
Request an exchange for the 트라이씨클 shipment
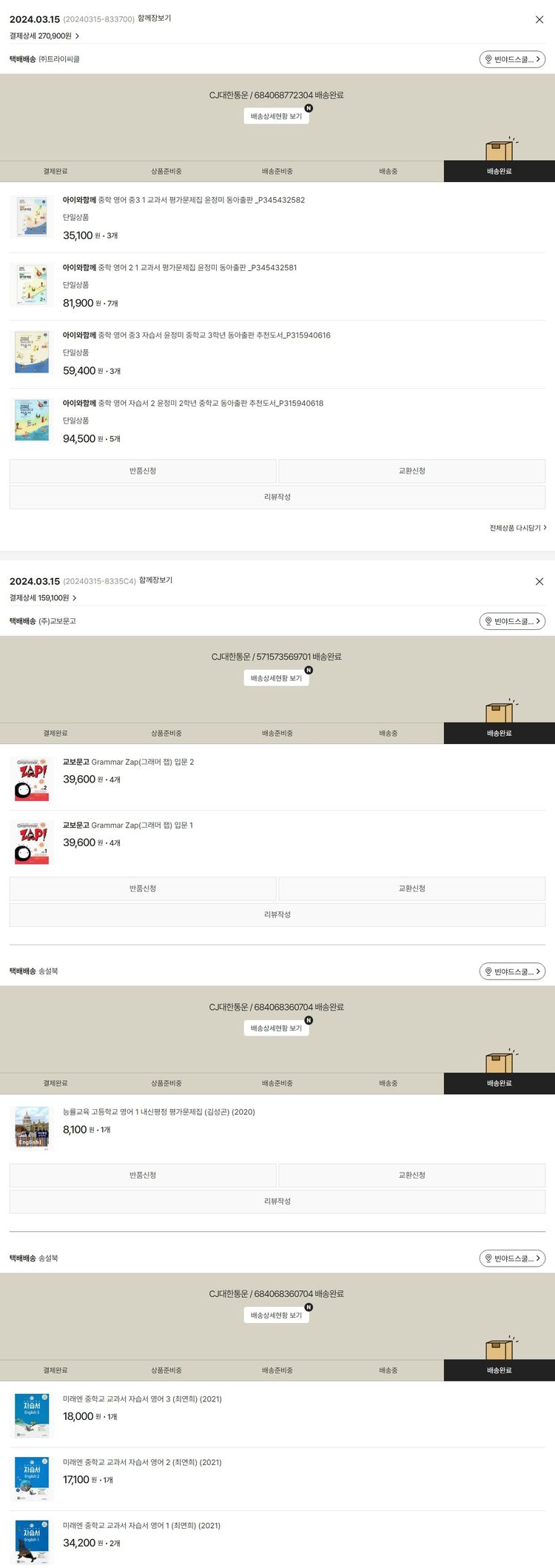click(411, 471)
